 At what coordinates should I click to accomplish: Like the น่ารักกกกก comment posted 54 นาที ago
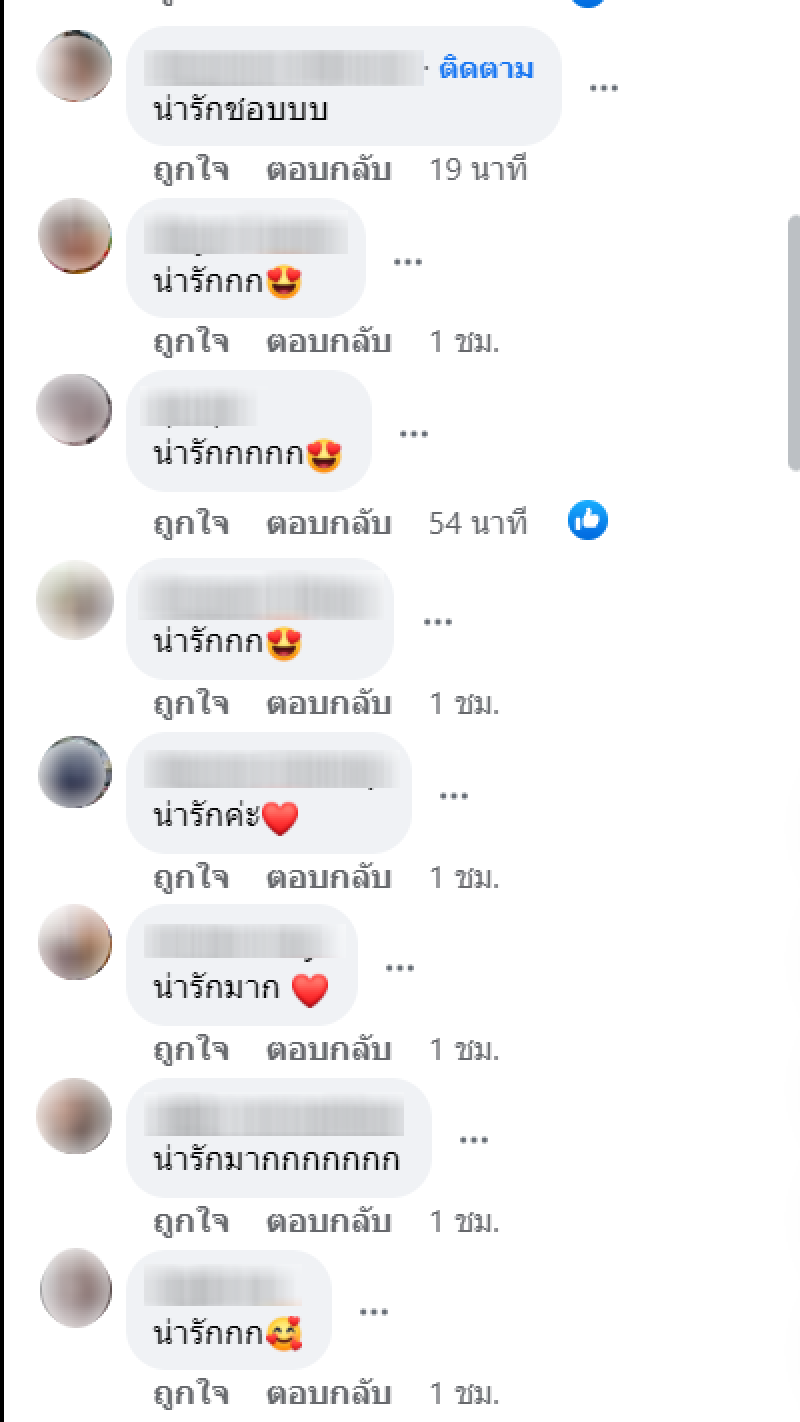(x=191, y=523)
